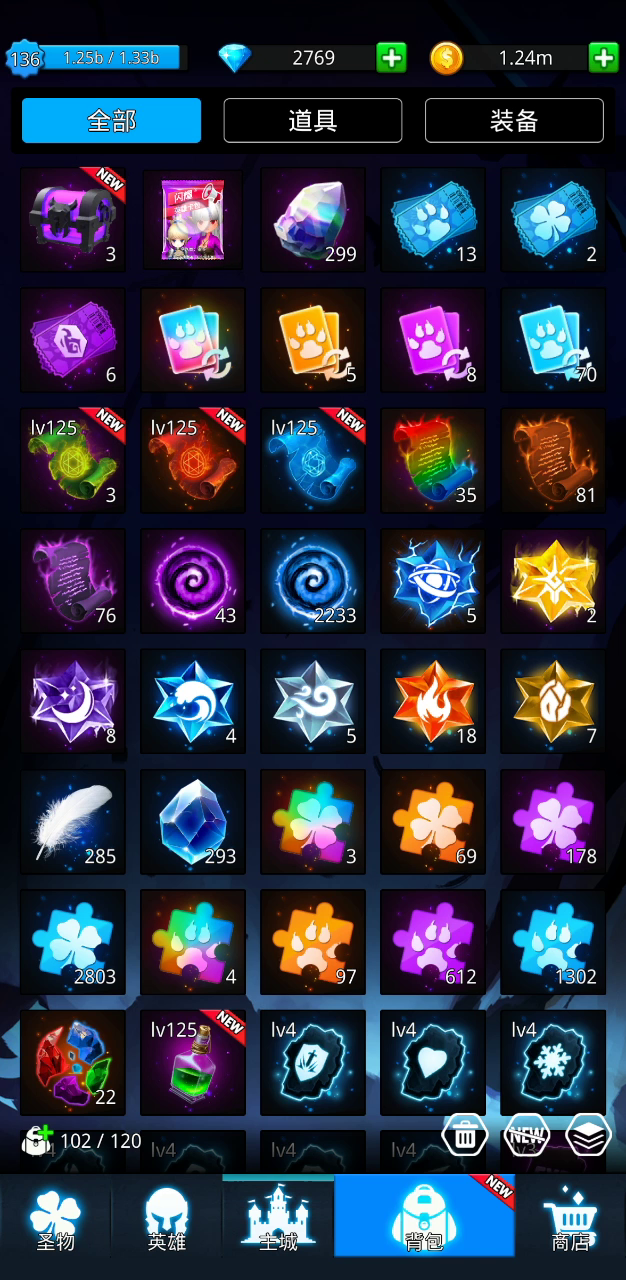Select the 全部 tab
The height and width of the screenshot is (1280, 626).
coord(111,121)
